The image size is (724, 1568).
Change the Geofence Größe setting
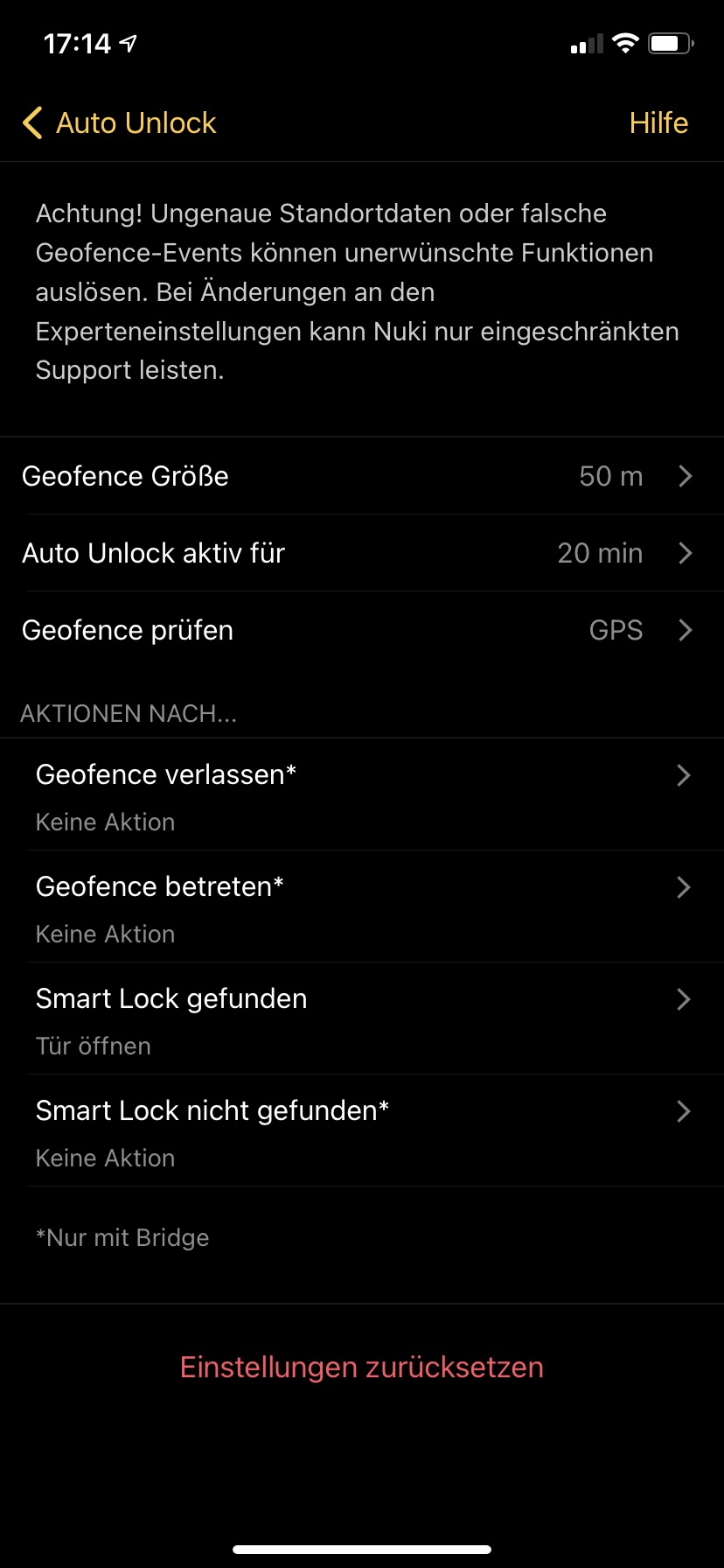click(362, 476)
